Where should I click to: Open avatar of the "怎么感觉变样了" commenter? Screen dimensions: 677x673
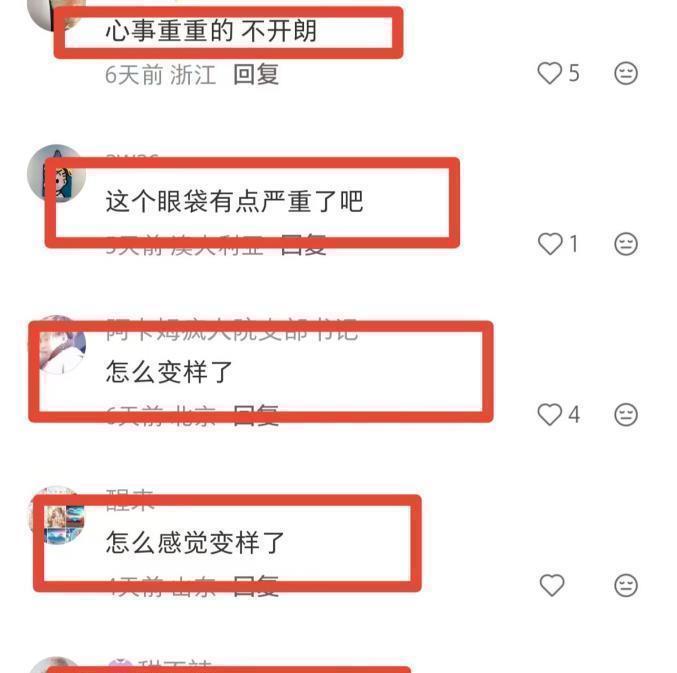pos(57,515)
